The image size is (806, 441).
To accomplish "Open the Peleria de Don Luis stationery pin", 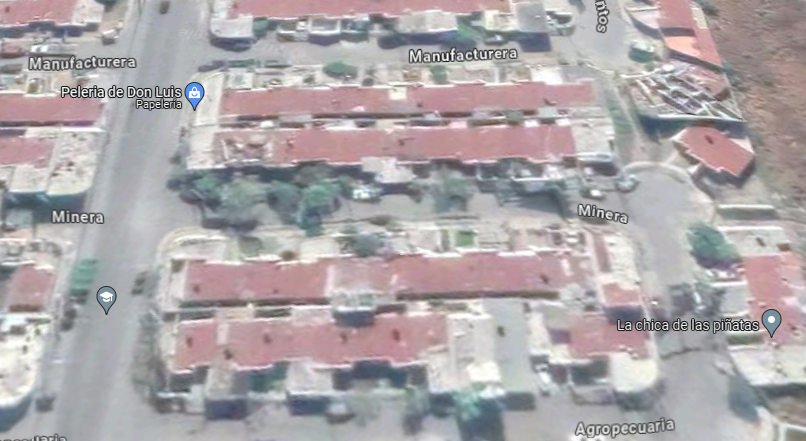I will coord(194,96).
